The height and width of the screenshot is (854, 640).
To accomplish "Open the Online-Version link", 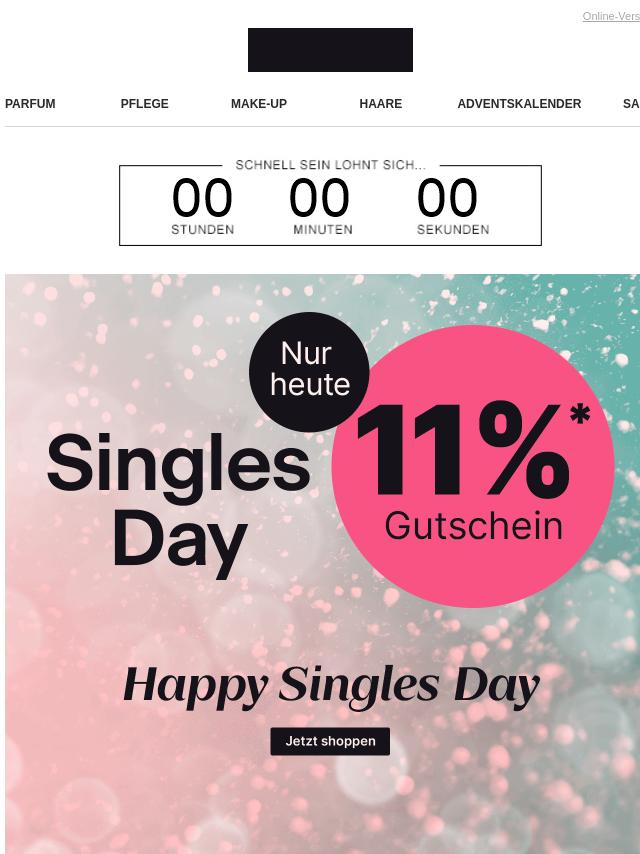I will pos(611,16).
